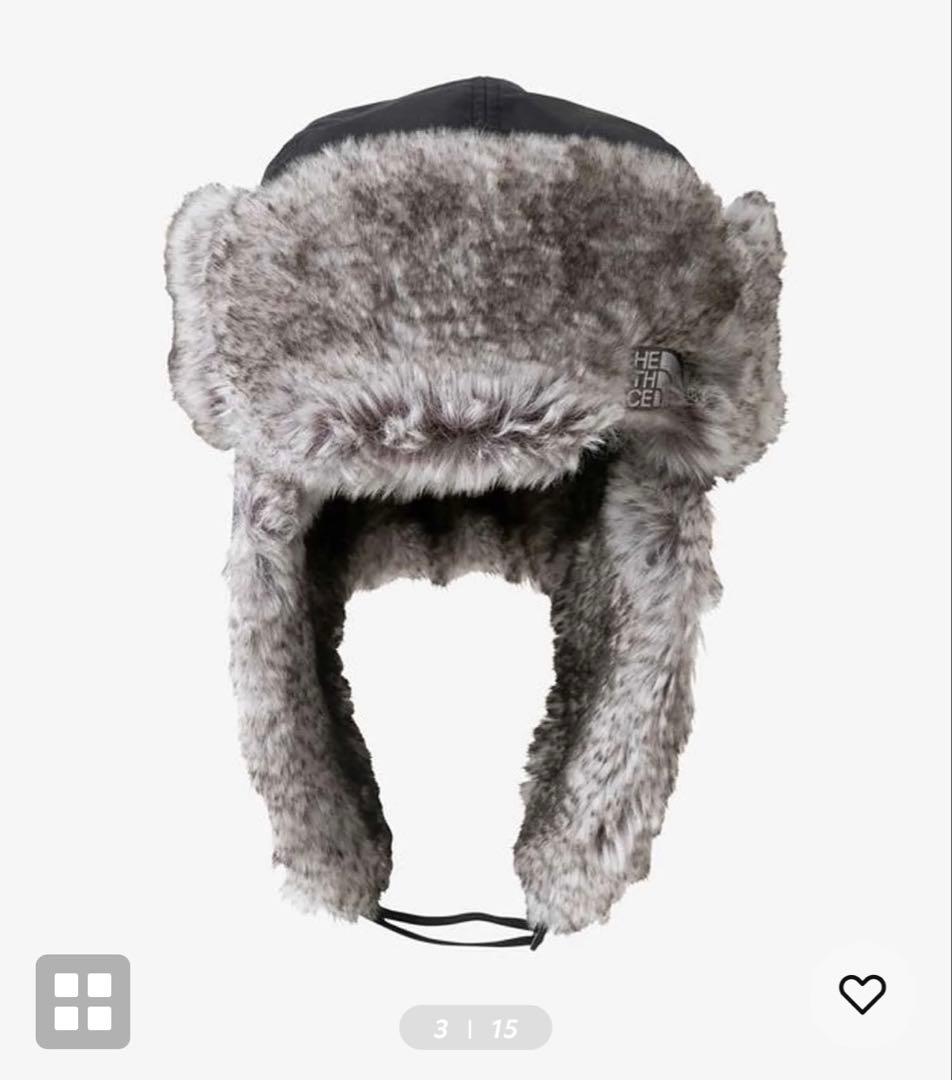Viewport: 952px width, 1080px height.
Task: Add this hat to favorites
Action: coord(862,993)
